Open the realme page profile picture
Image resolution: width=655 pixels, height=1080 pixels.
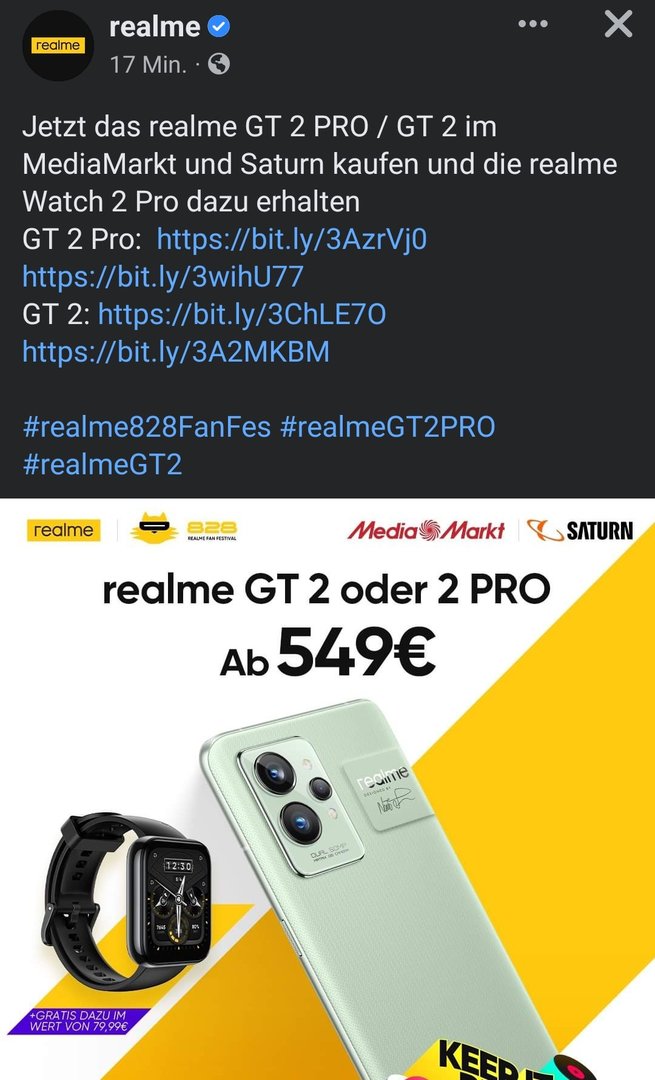58,45
